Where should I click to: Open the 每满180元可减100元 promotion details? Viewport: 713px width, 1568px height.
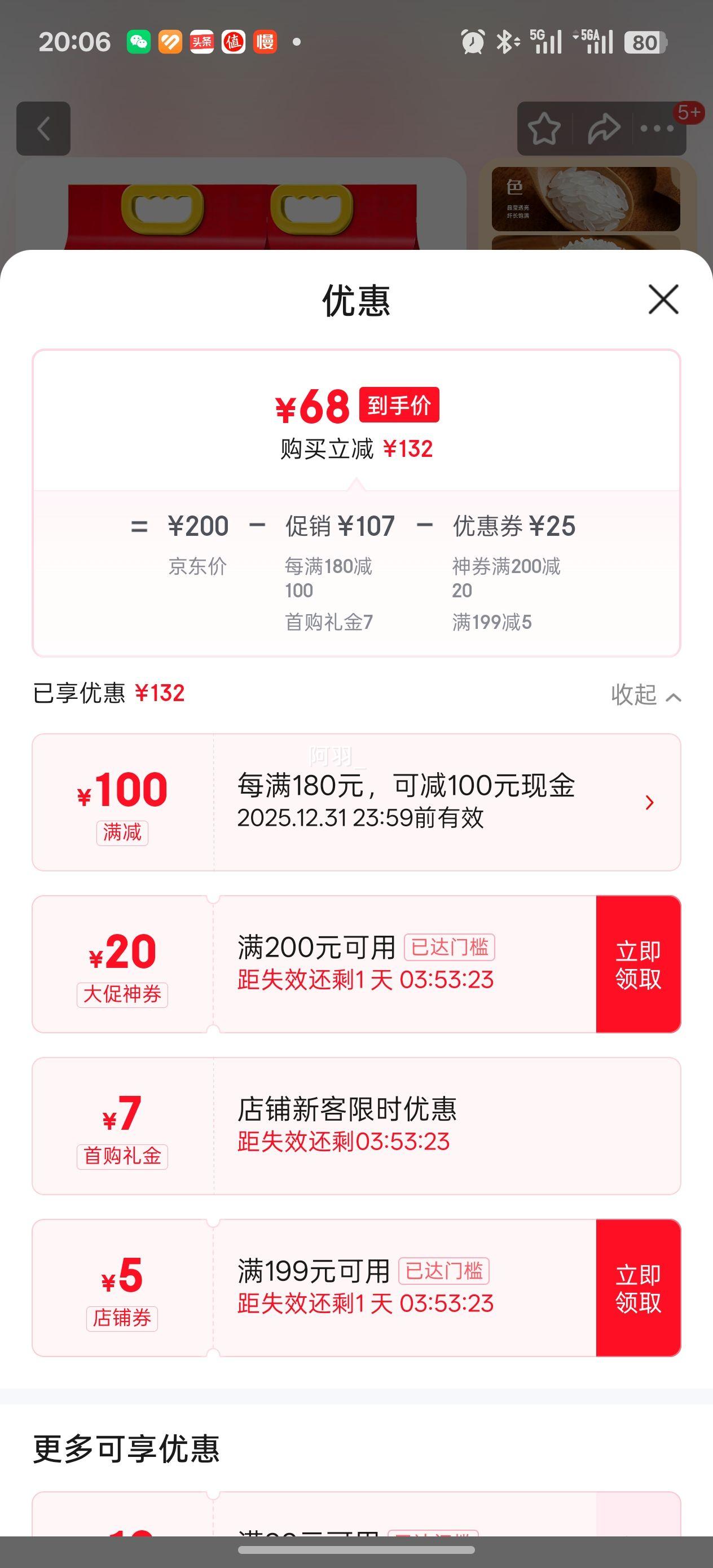tap(649, 802)
